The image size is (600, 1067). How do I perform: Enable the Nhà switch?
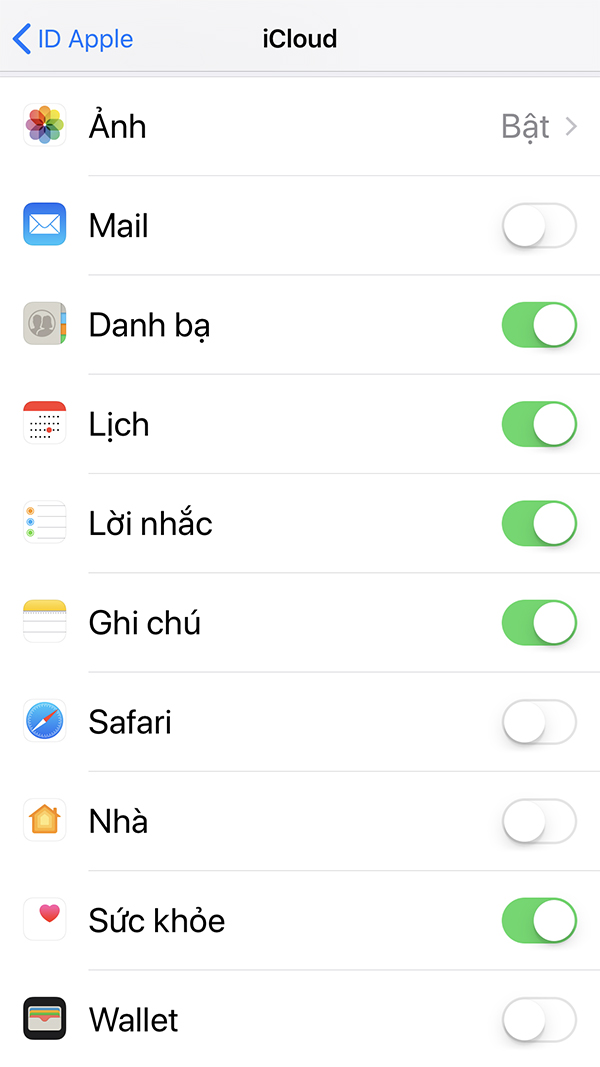pos(539,821)
